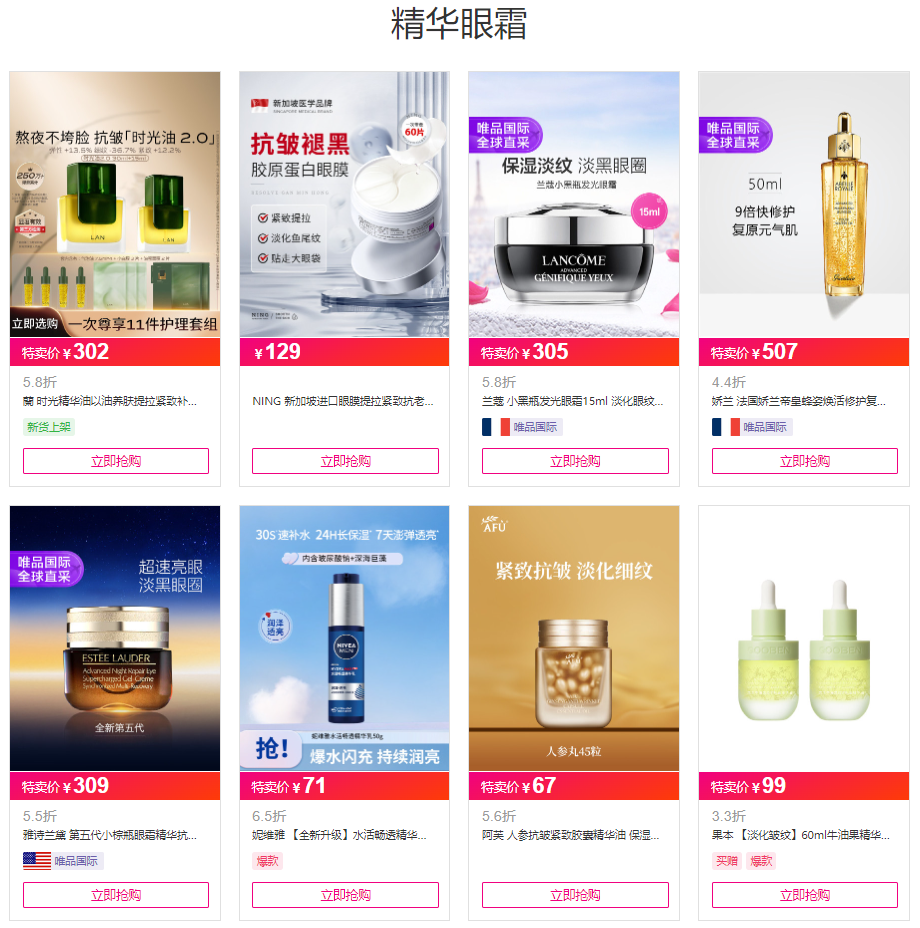Open the Estée Lauder eye cream image
The width and height of the screenshot is (920, 928).
pos(116,638)
